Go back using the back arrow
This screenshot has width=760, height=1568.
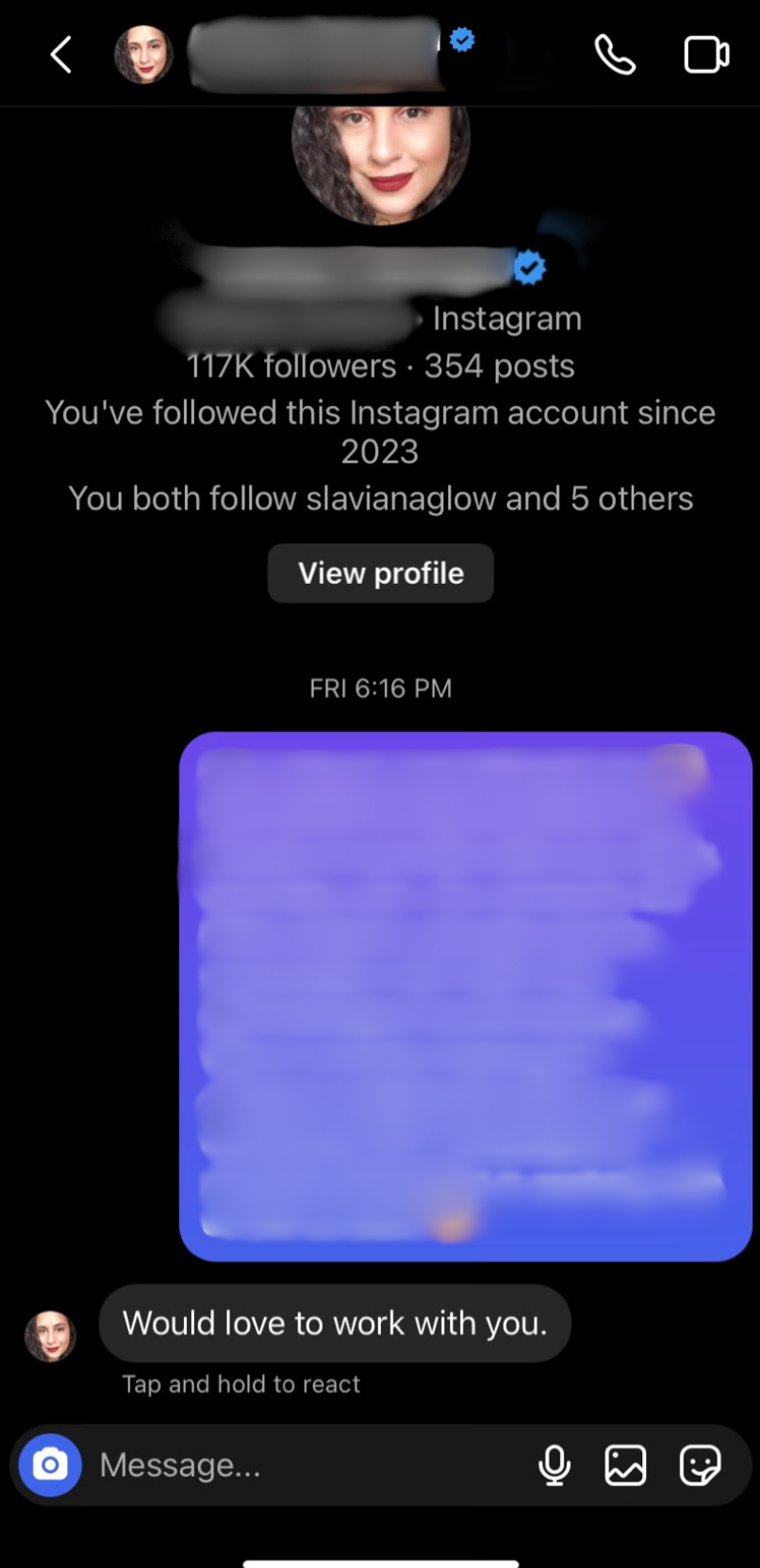point(61,55)
